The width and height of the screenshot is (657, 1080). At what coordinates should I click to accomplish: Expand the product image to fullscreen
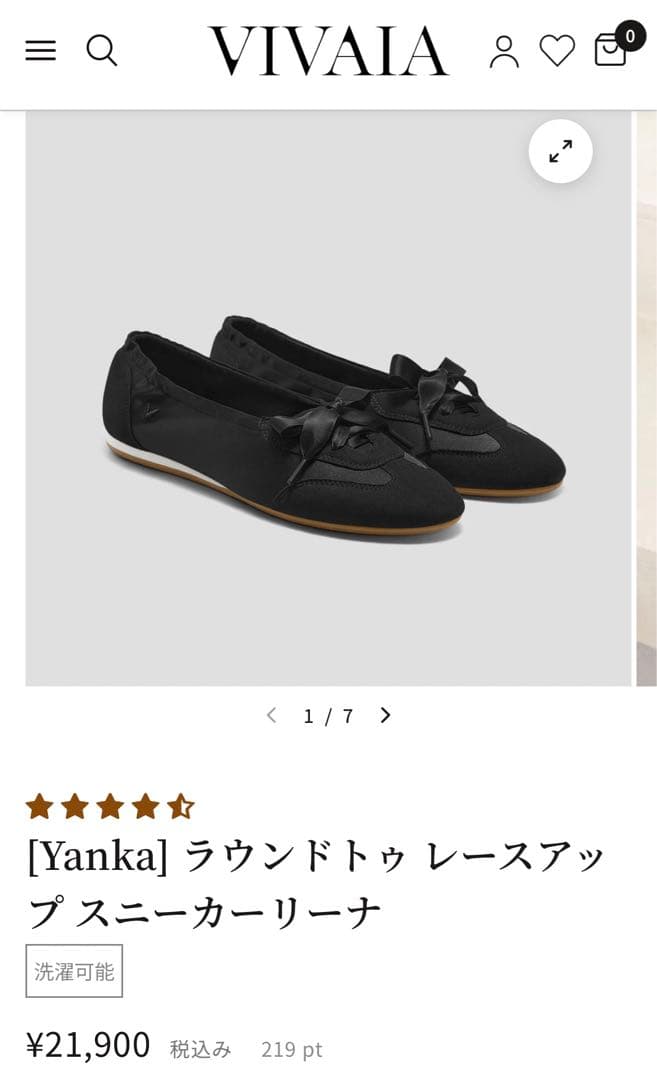[x=560, y=151]
